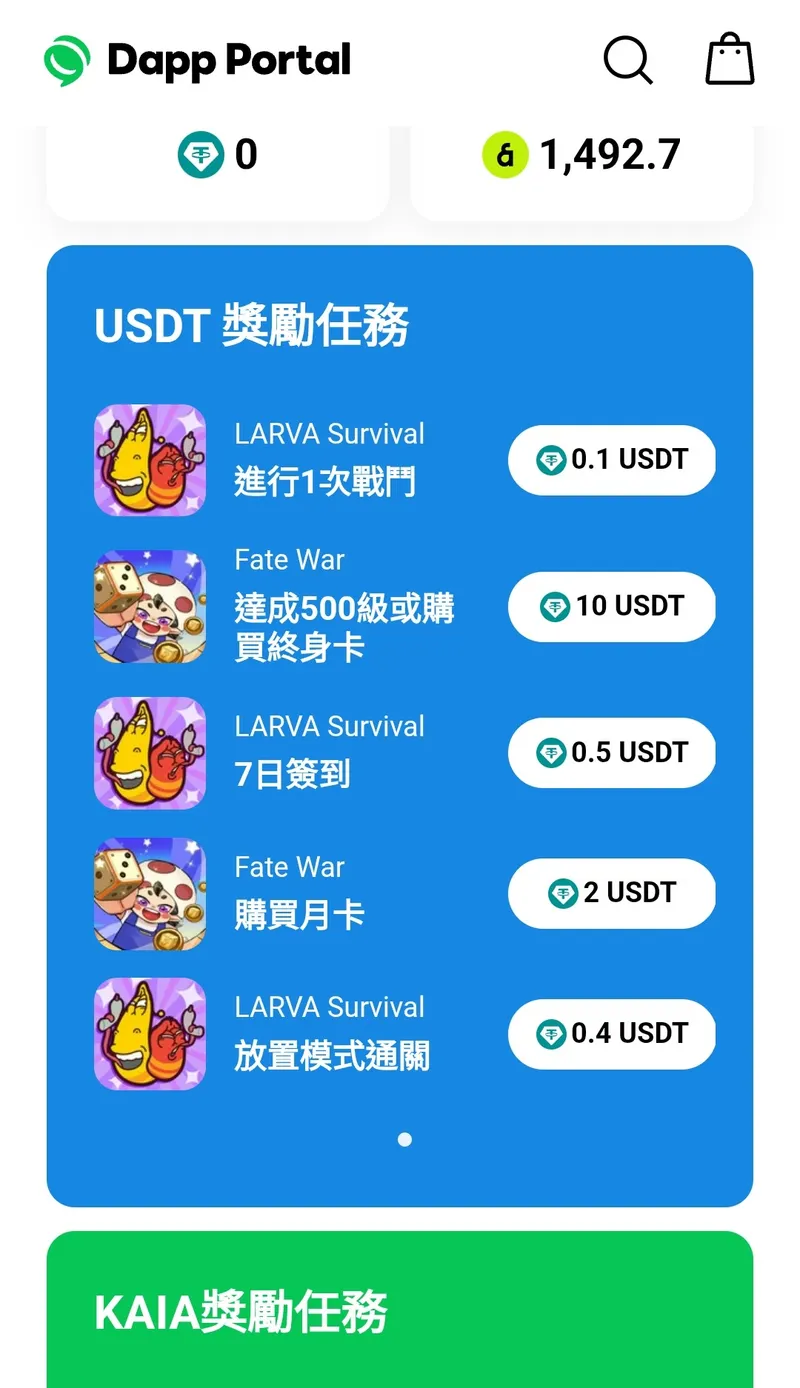800x1388 pixels.
Task: Open the search icon
Action: point(629,60)
